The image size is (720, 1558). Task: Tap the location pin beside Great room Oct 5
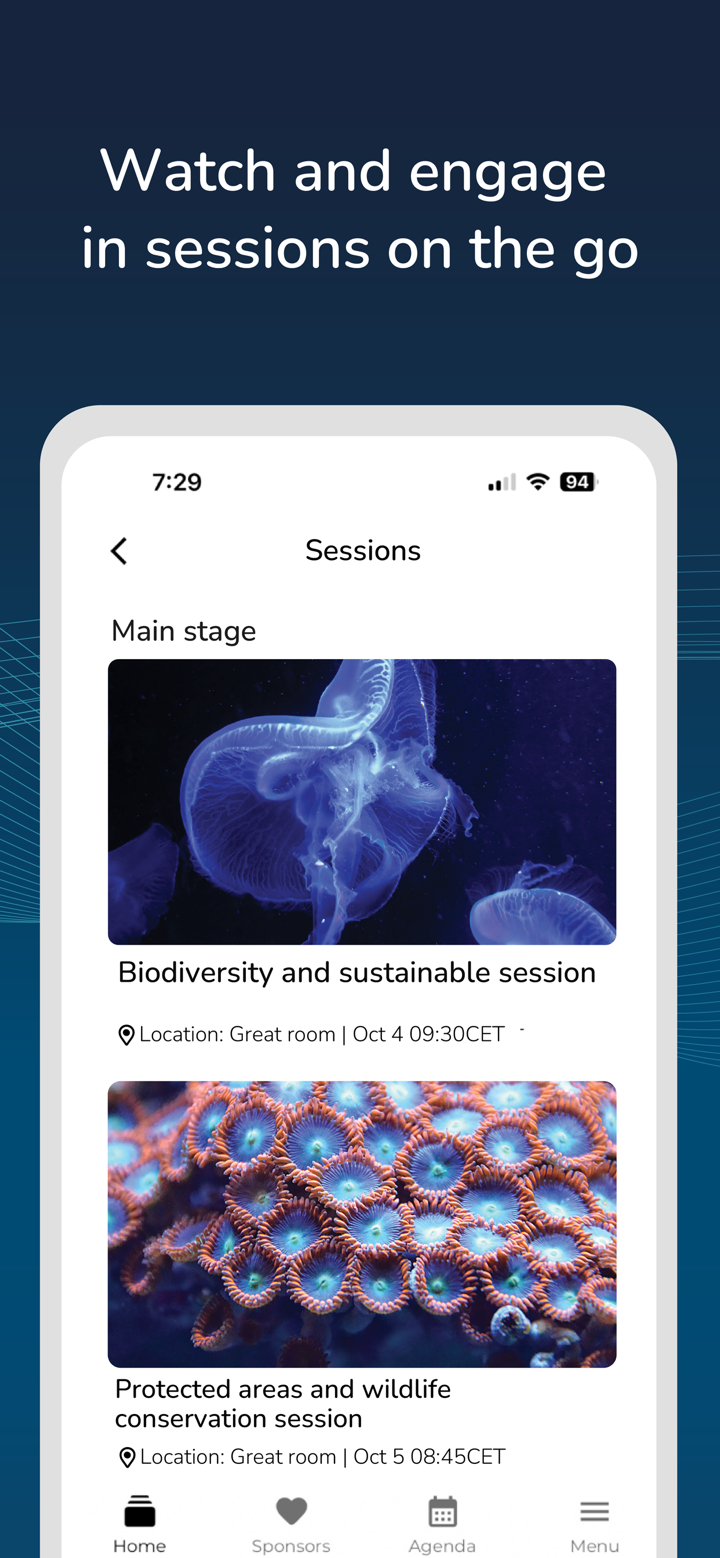coord(126,1457)
